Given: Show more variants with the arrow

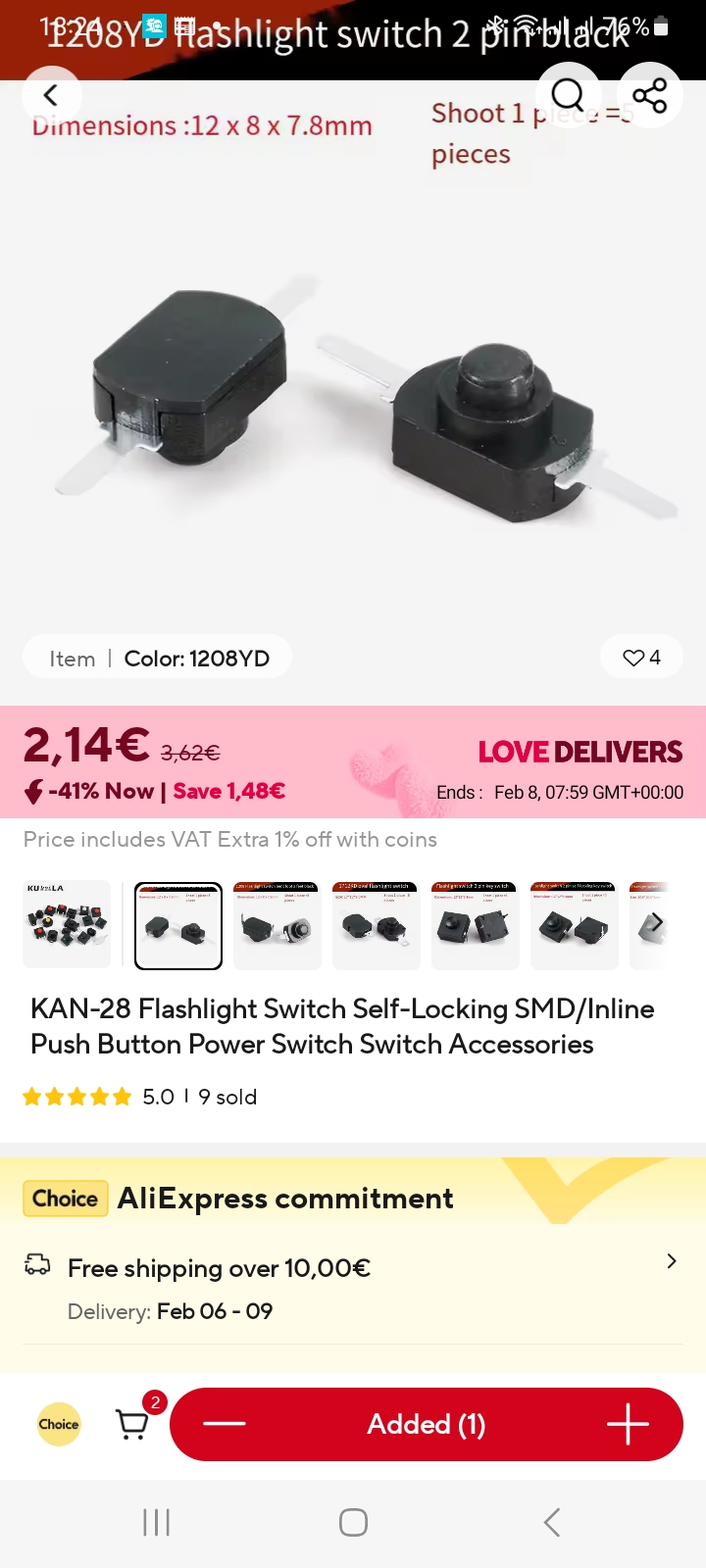Looking at the screenshot, I should click(656, 923).
